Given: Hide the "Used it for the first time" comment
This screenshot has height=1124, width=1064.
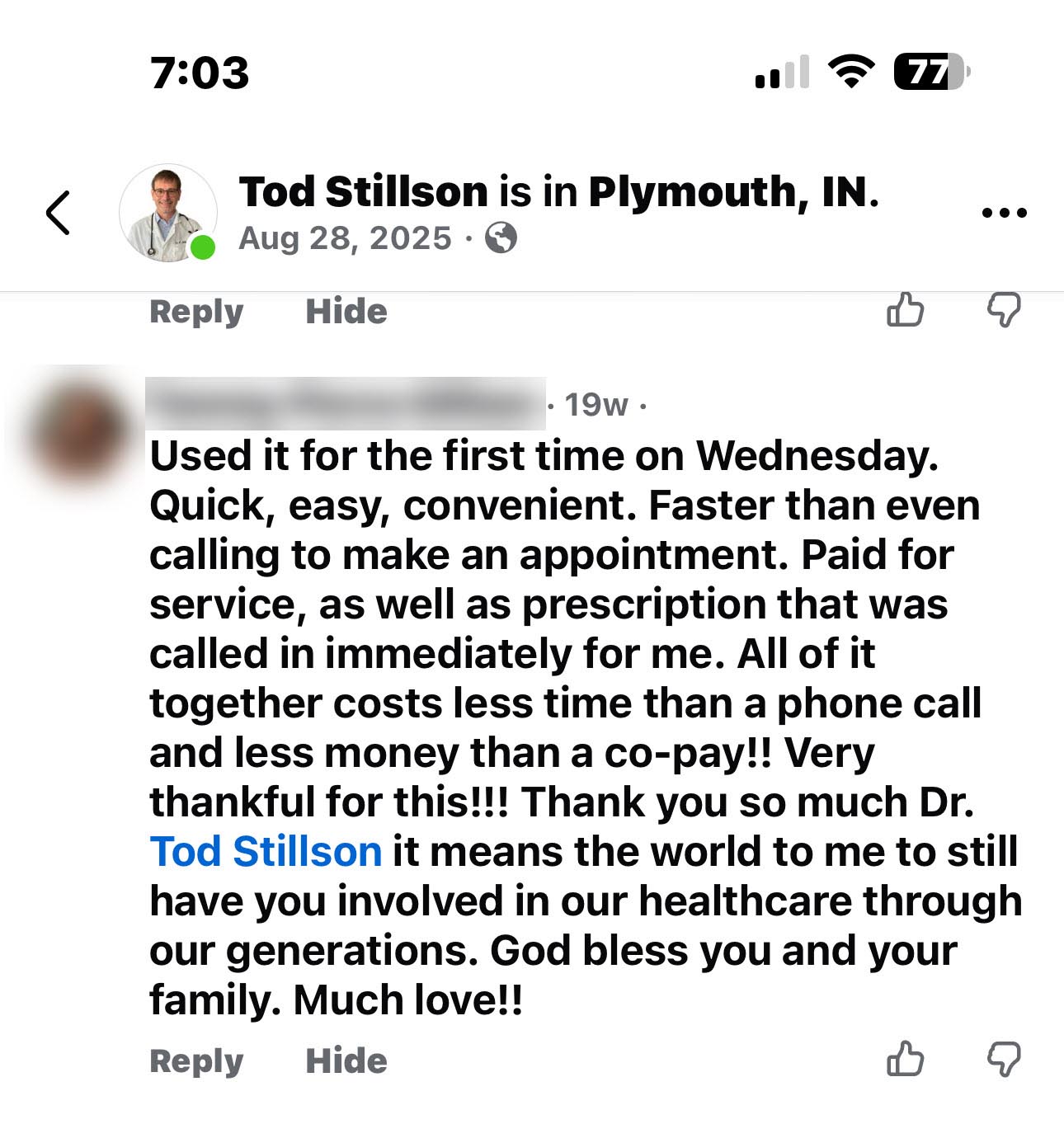Looking at the screenshot, I should [x=346, y=1061].
